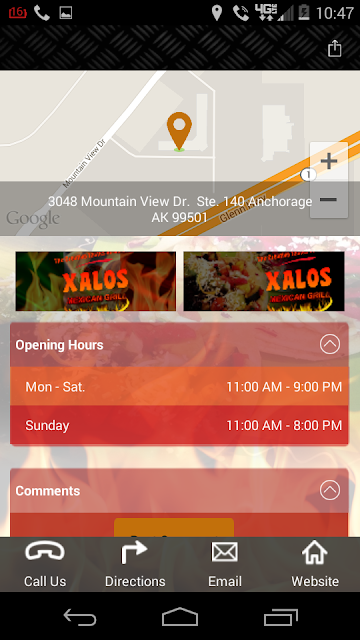Go to the home screen
The width and height of the screenshot is (360, 640).
(x=180, y=617)
